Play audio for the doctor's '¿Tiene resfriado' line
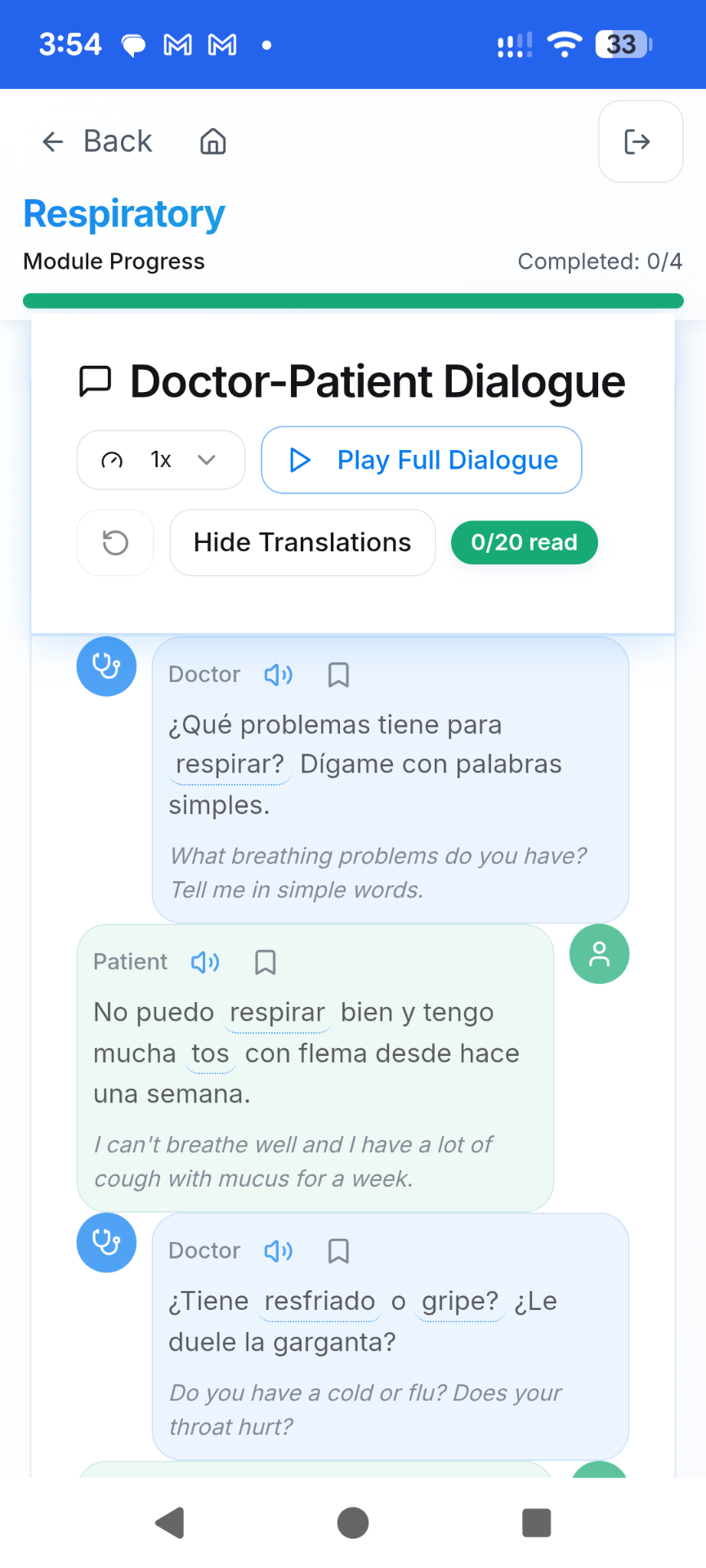The image size is (706, 1568). (278, 1250)
